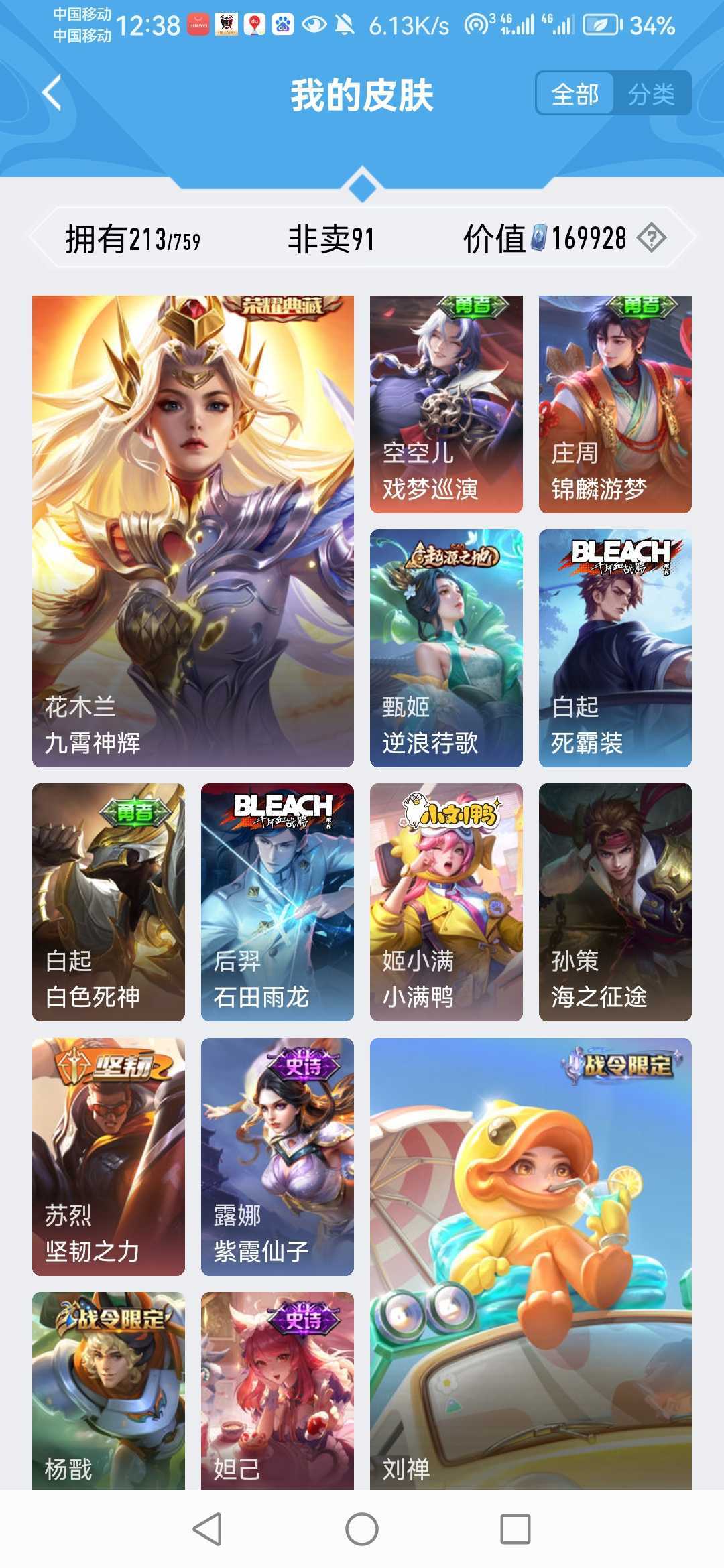Select the 甄姬 逆浪荇歌 skin card
This screenshot has width=724, height=1568.
(x=446, y=648)
